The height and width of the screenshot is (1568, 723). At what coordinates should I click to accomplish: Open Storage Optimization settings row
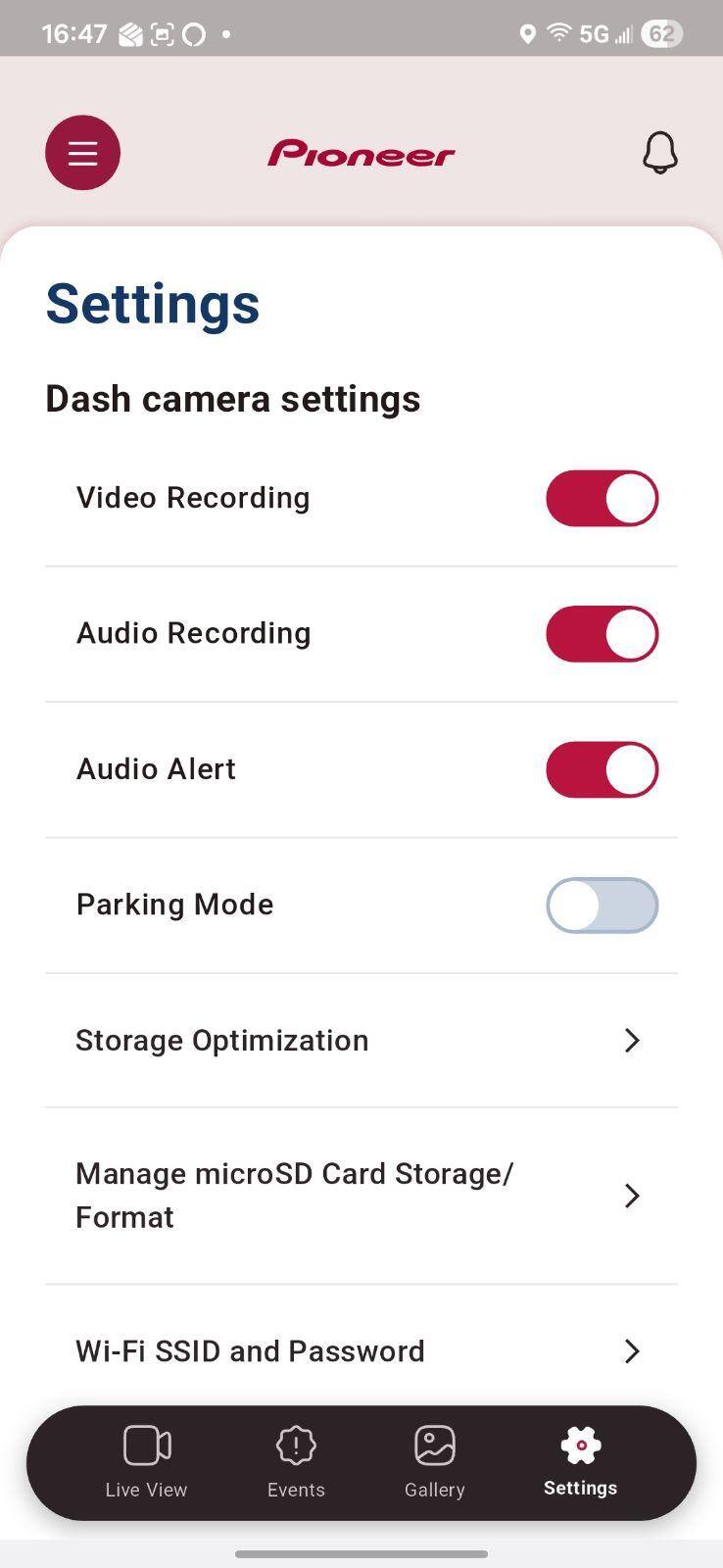coord(221,1040)
